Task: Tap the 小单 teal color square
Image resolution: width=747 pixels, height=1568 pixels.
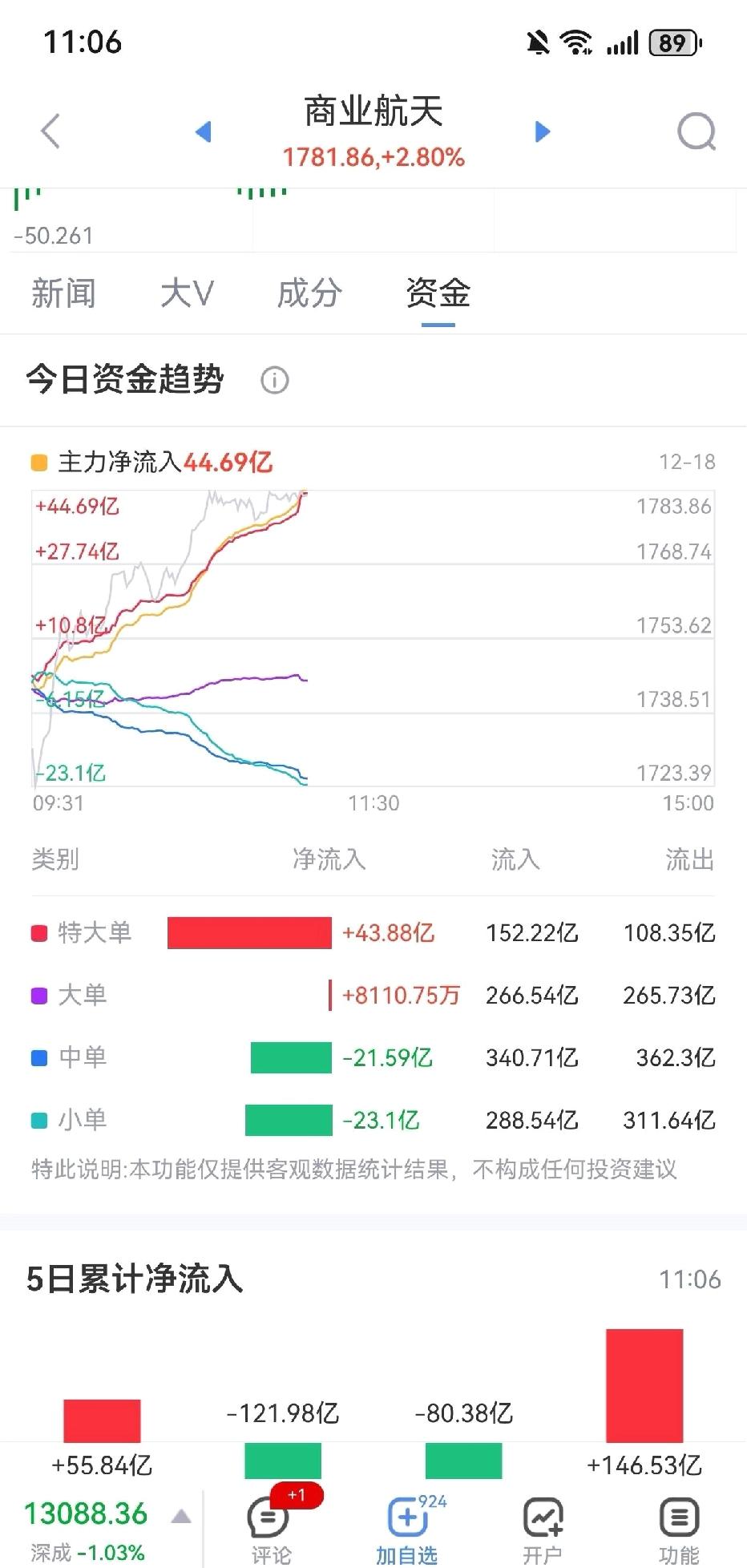Action: tap(37, 1120)
